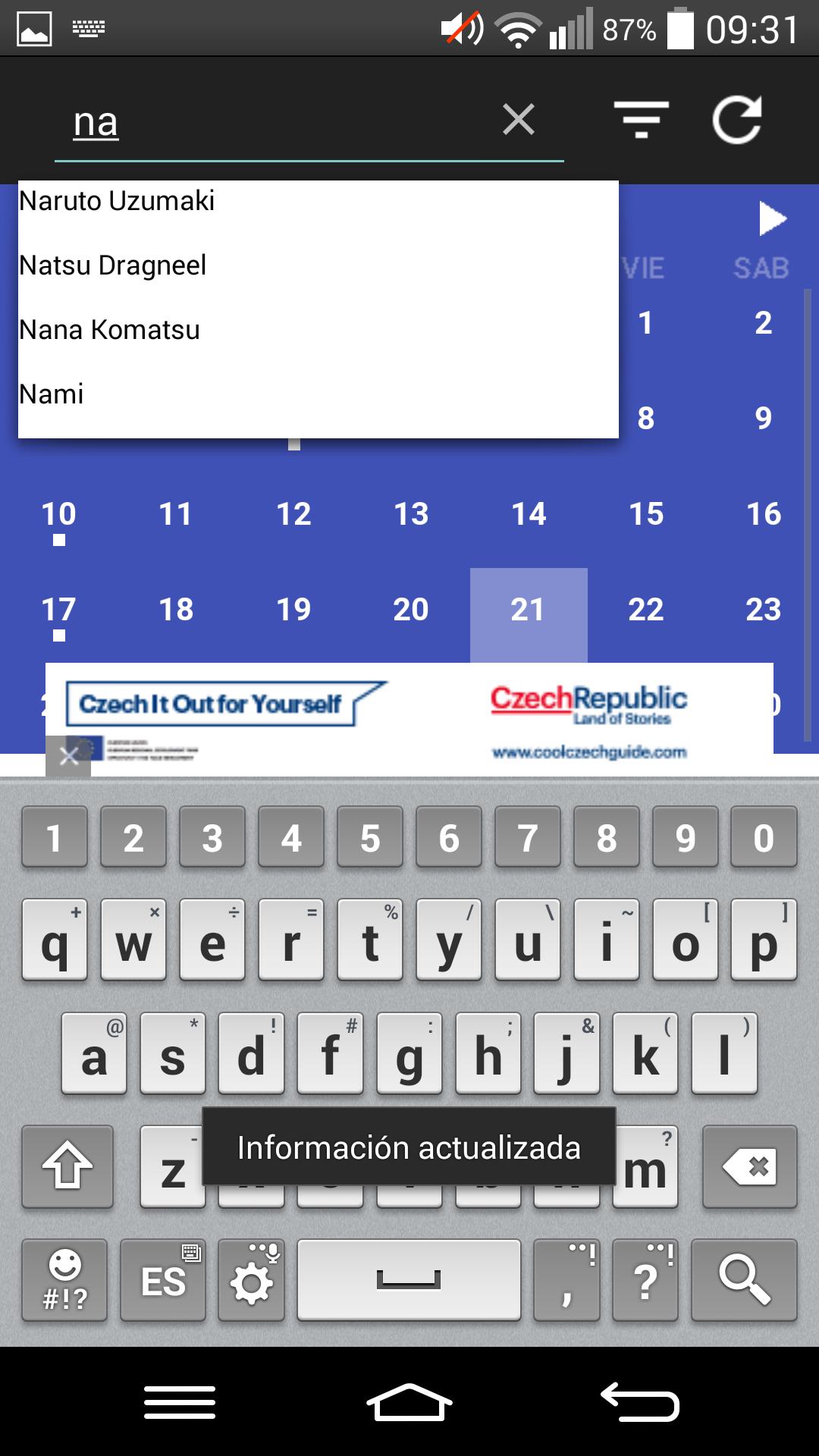Select day 23 in the calendar
Image resolution: width=819 pixels, height=1456 pixels.
(x=763, y=610)
